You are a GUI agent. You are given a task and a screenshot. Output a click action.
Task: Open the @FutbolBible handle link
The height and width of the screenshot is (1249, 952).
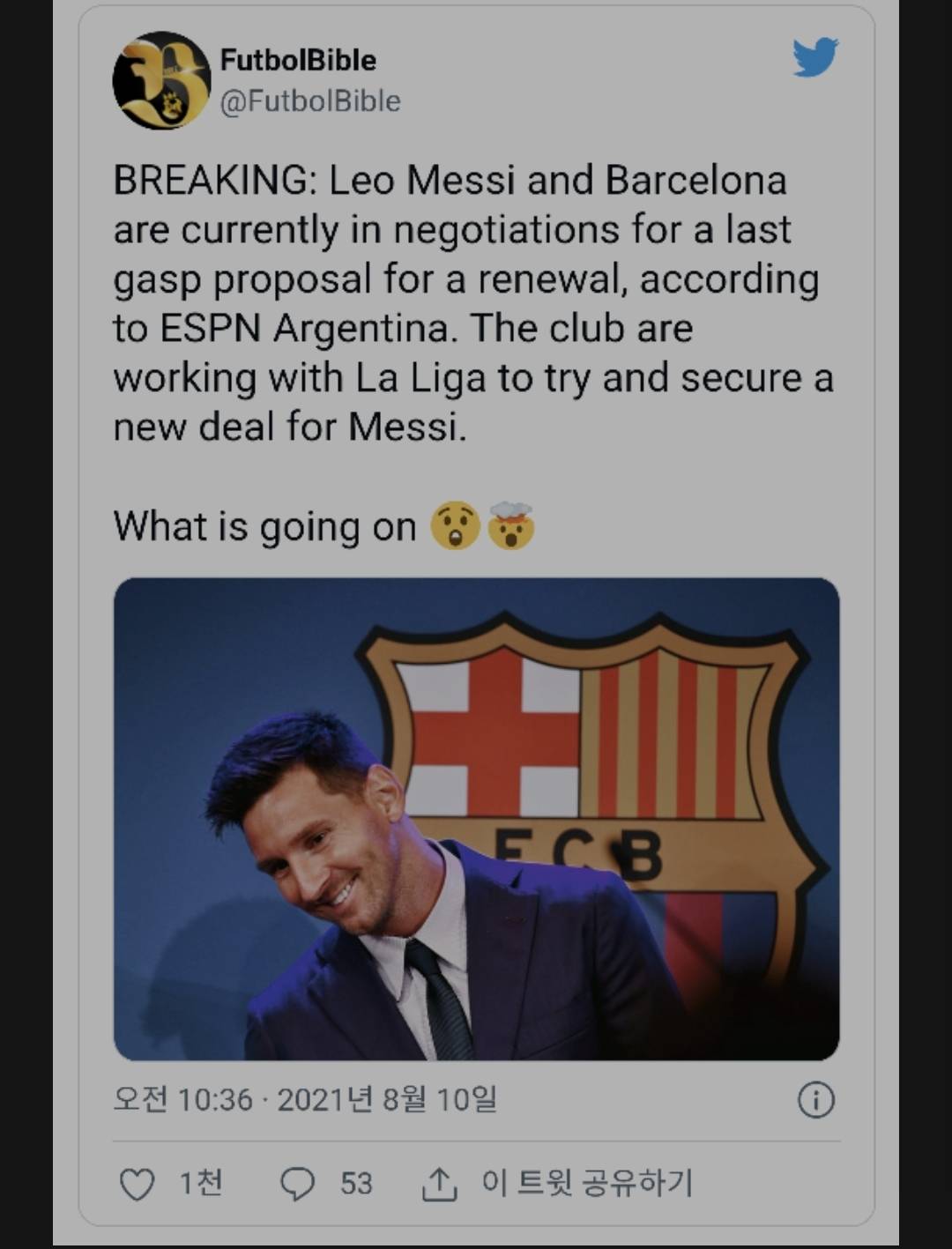coord(309,101)
